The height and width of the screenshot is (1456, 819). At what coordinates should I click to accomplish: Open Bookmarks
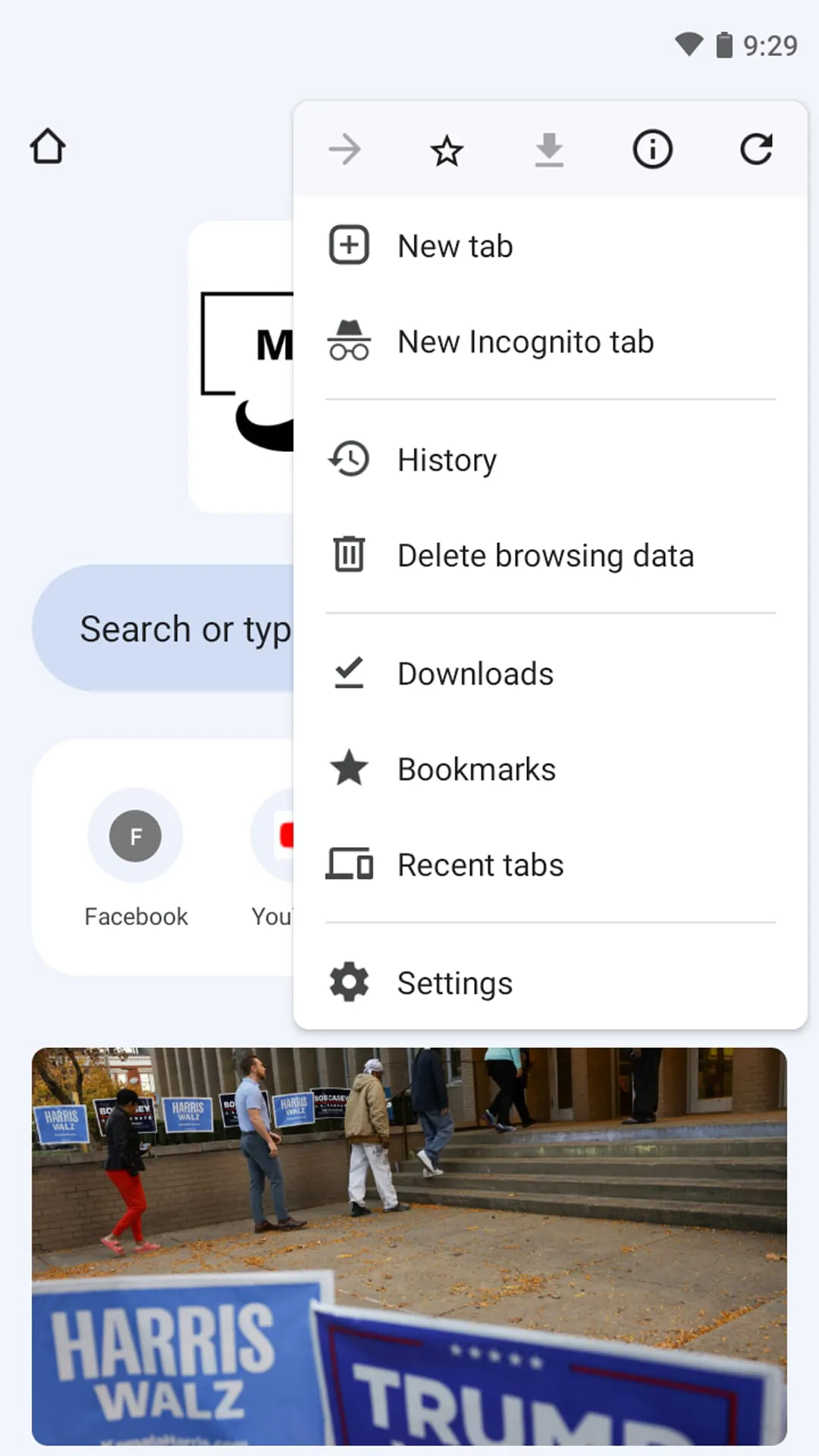coord(476,770)
